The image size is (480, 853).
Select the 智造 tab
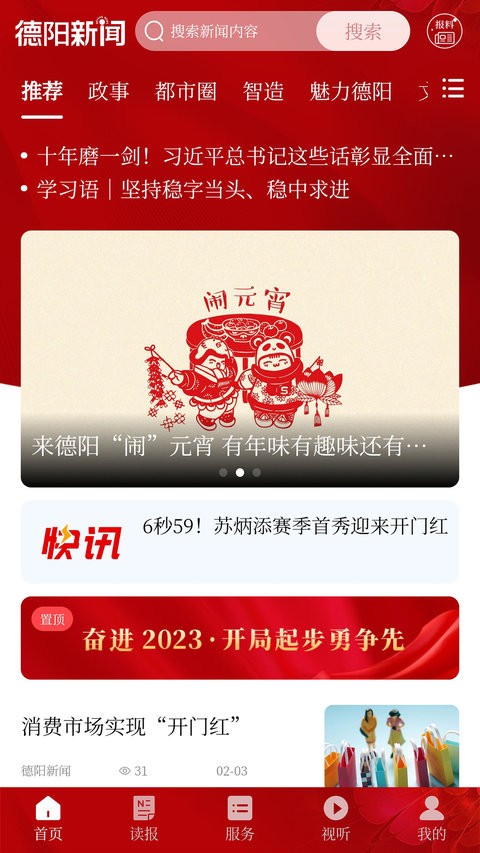[263, 91]
